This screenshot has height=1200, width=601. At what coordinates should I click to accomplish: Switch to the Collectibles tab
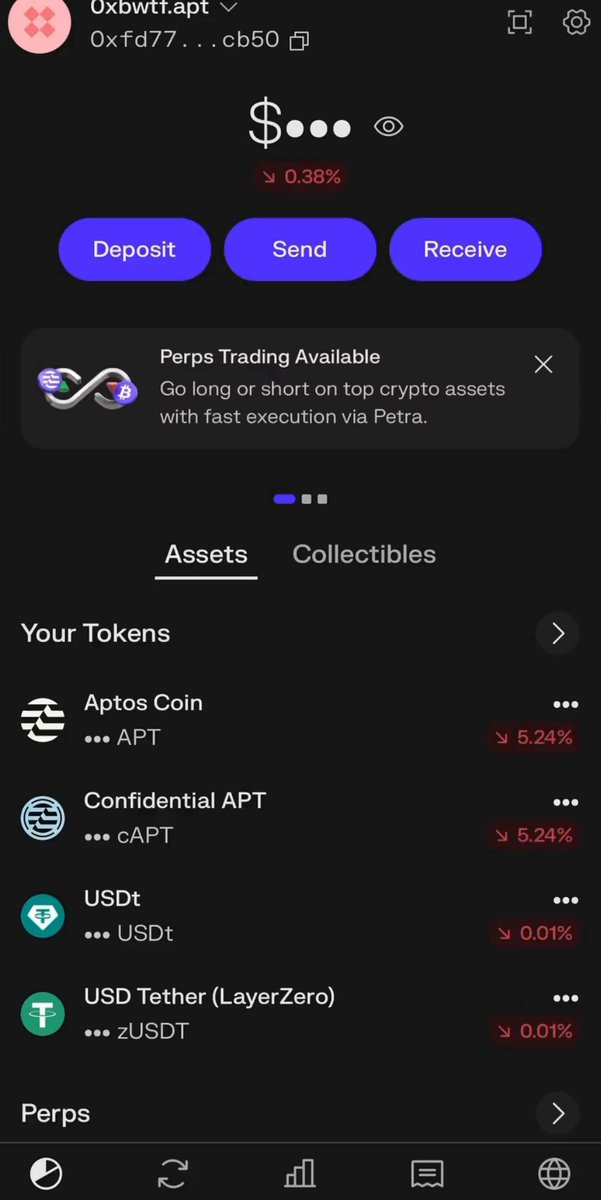[x=364, y=554]
